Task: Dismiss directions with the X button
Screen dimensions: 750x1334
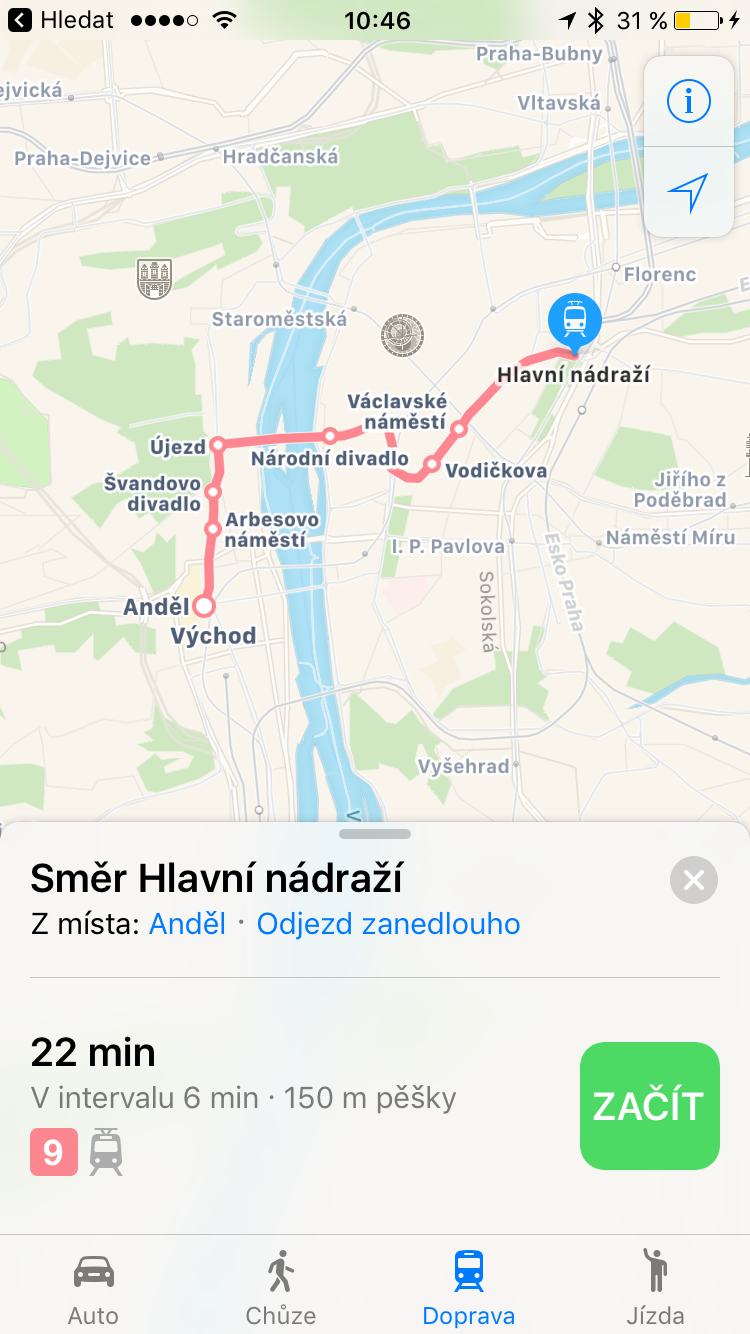Action: 693,880
